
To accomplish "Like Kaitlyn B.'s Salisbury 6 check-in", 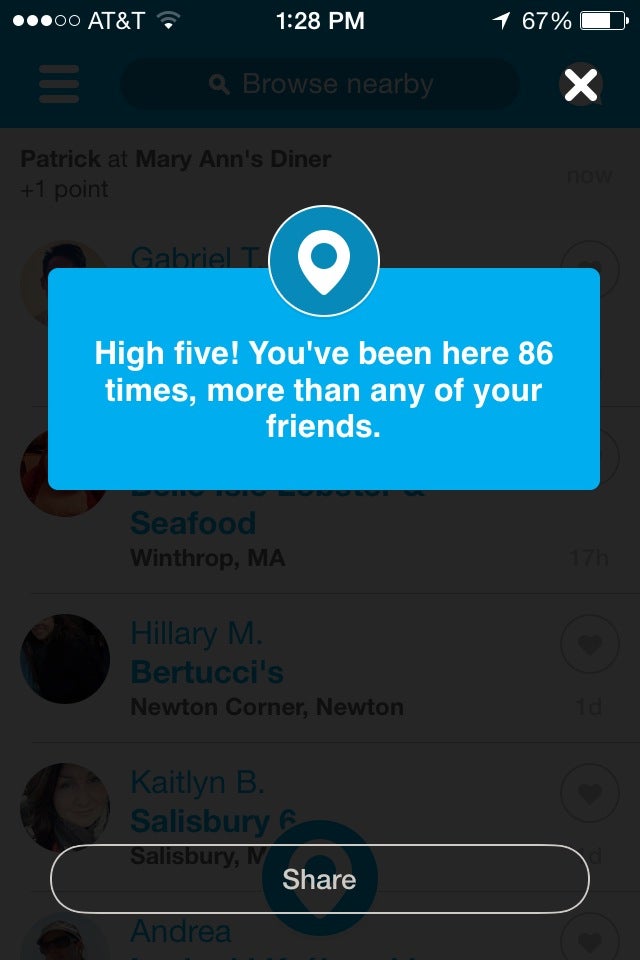I will [589, 795].
